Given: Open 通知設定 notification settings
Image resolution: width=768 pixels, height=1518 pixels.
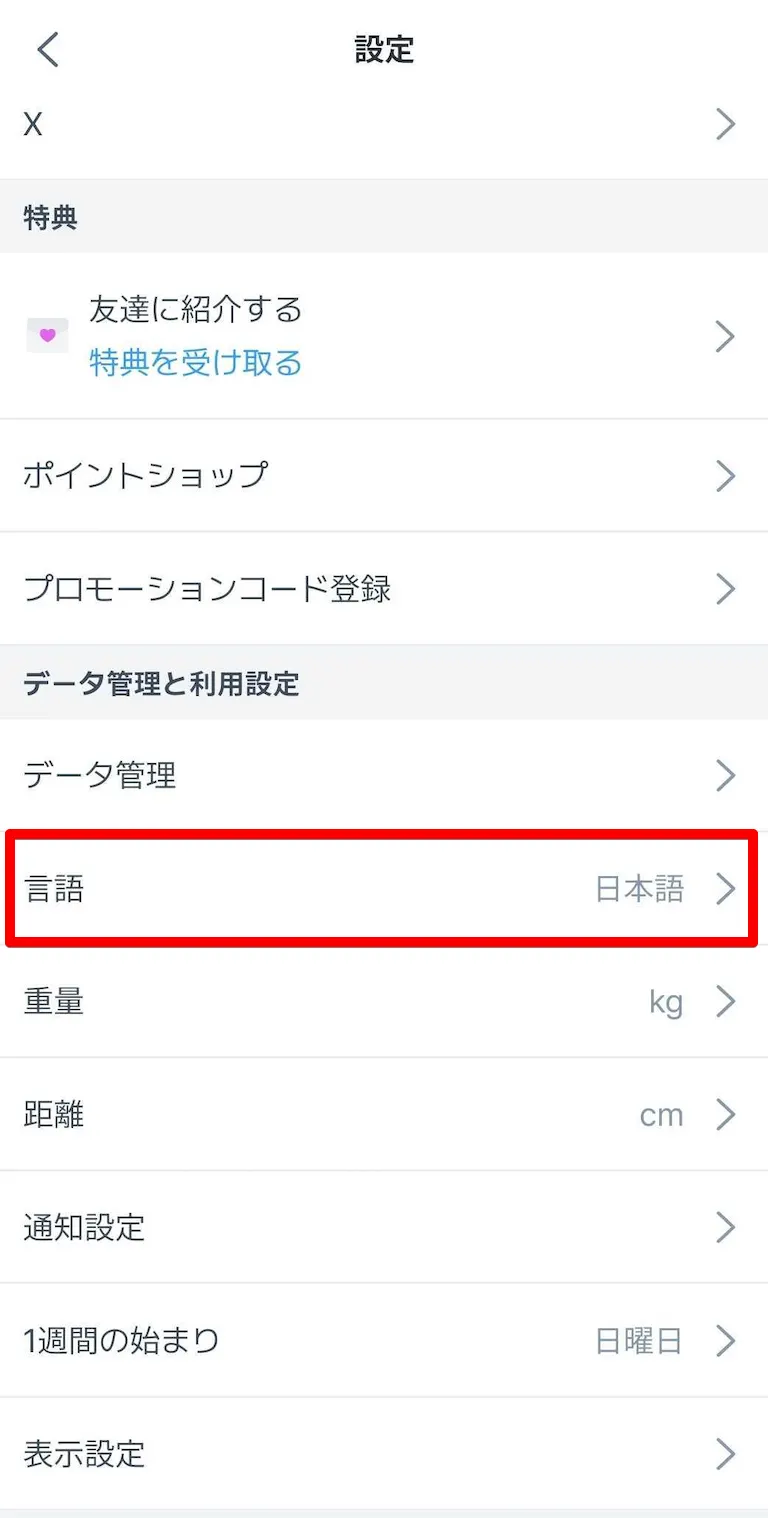Looking at the screenshot, I should point(384,1227).
